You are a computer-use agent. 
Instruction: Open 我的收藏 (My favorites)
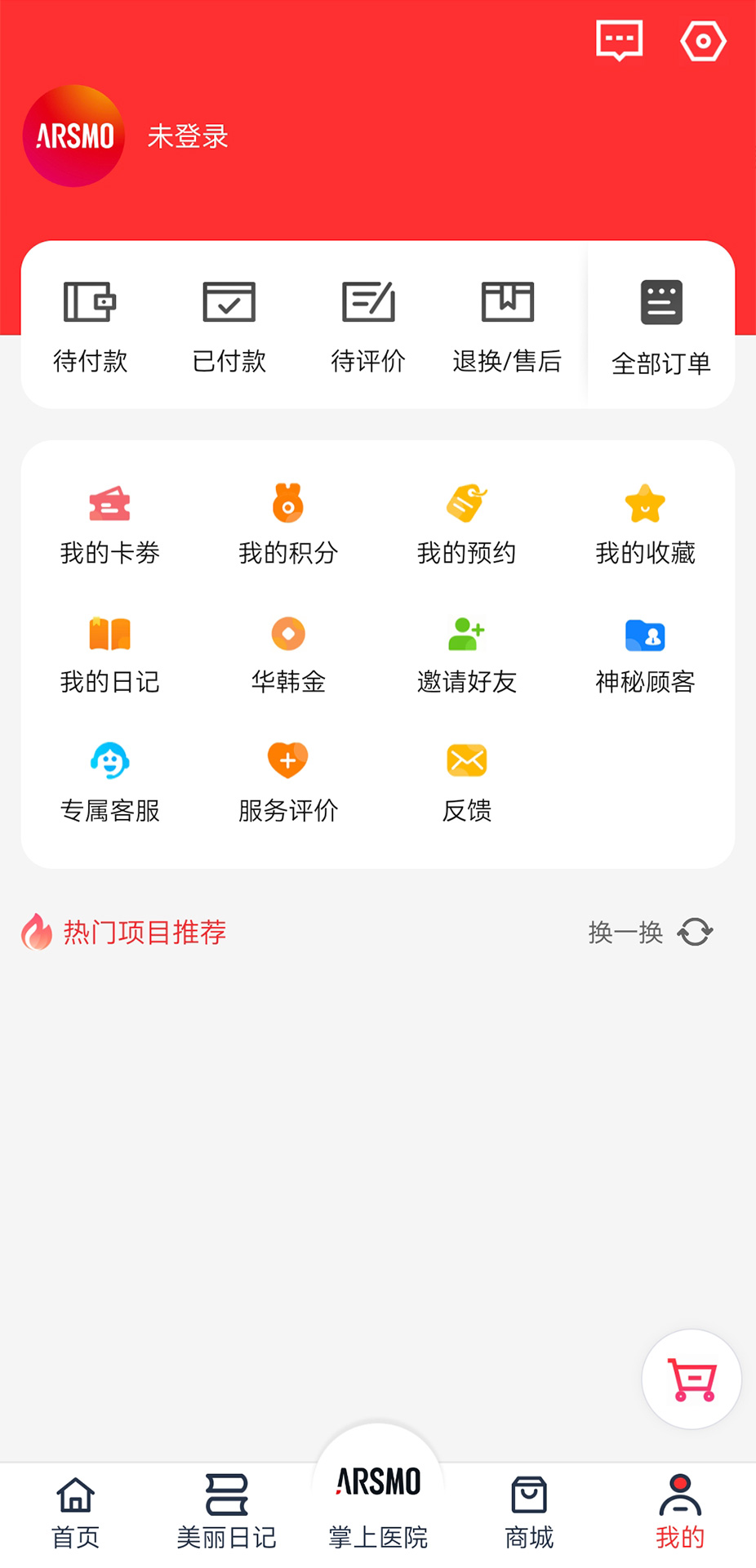(645, 523)
